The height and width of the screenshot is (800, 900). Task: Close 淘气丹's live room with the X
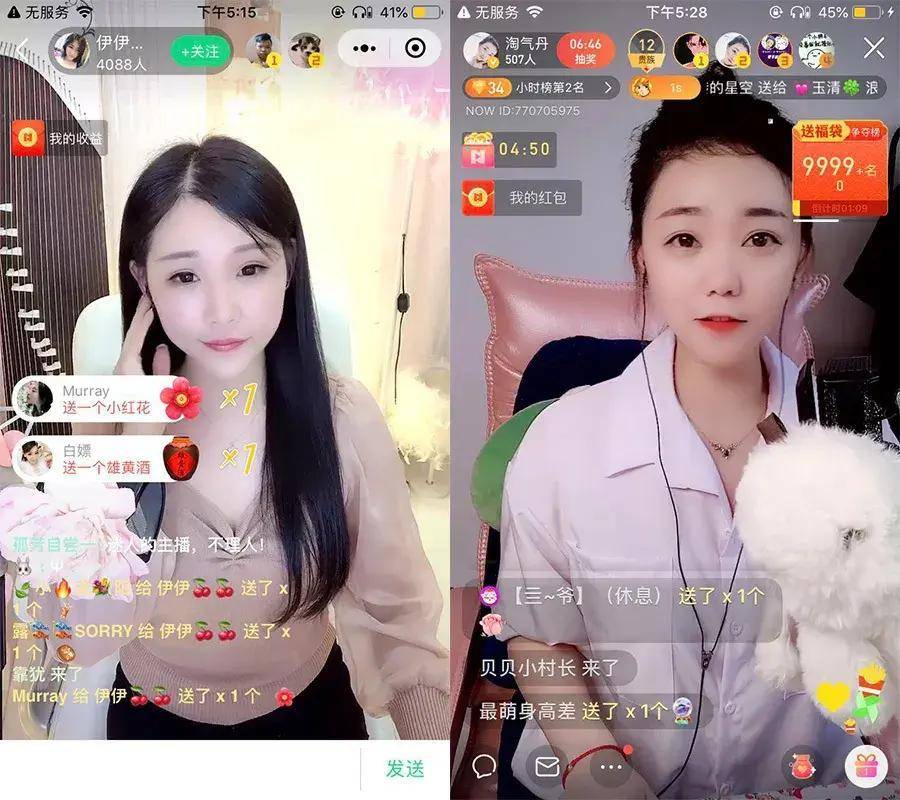pyautogui.click(x=874, y=48)
